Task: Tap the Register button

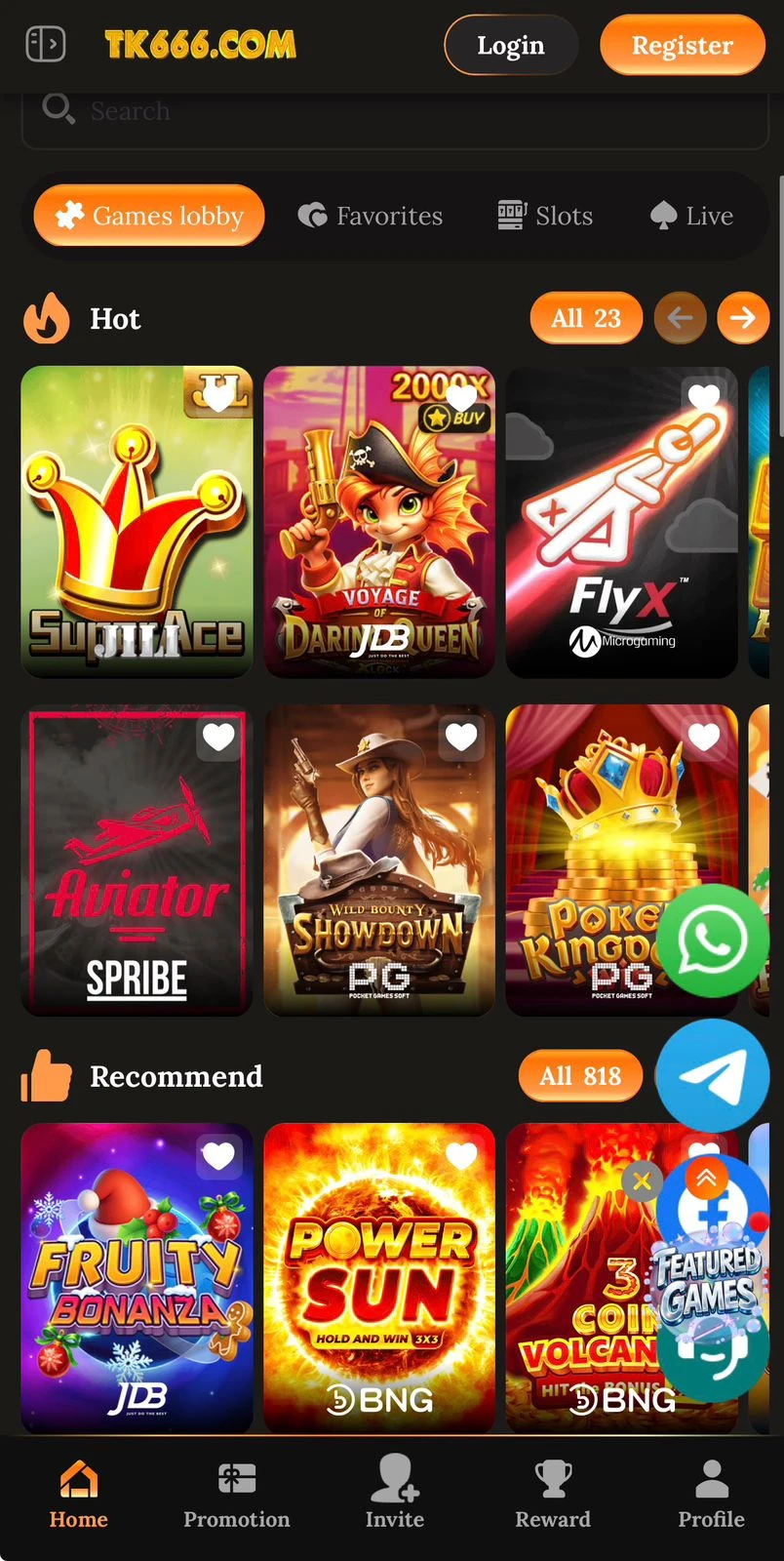Action: tap(682, 45)
